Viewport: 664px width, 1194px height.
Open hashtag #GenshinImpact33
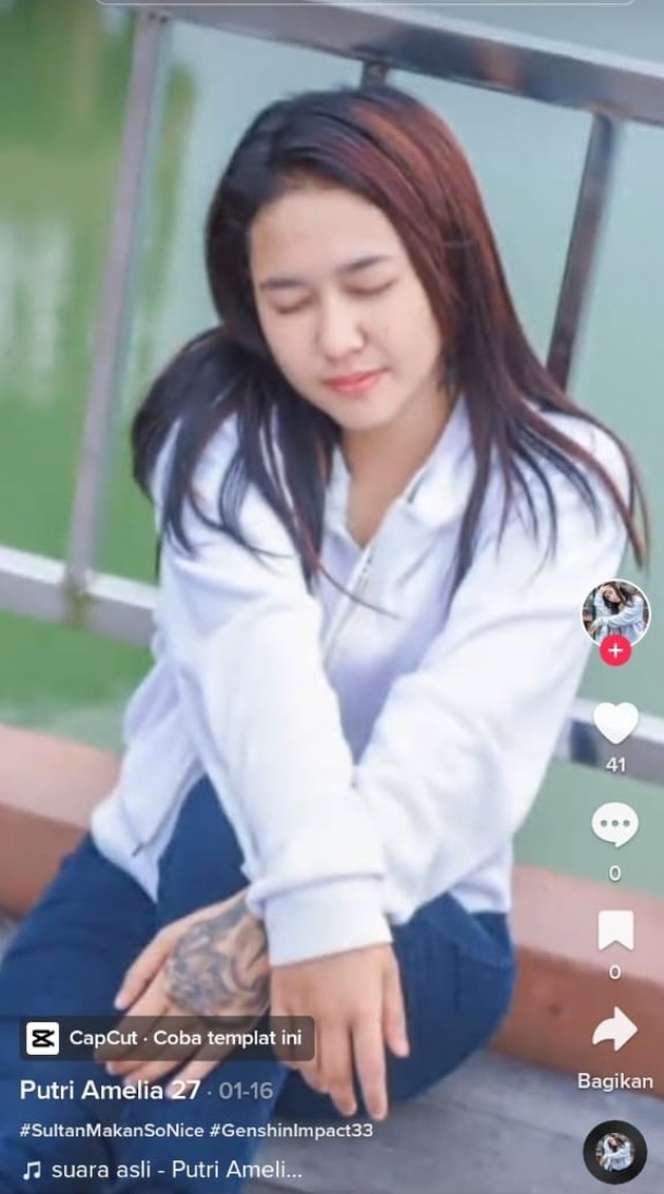[x=291, y=1130]
